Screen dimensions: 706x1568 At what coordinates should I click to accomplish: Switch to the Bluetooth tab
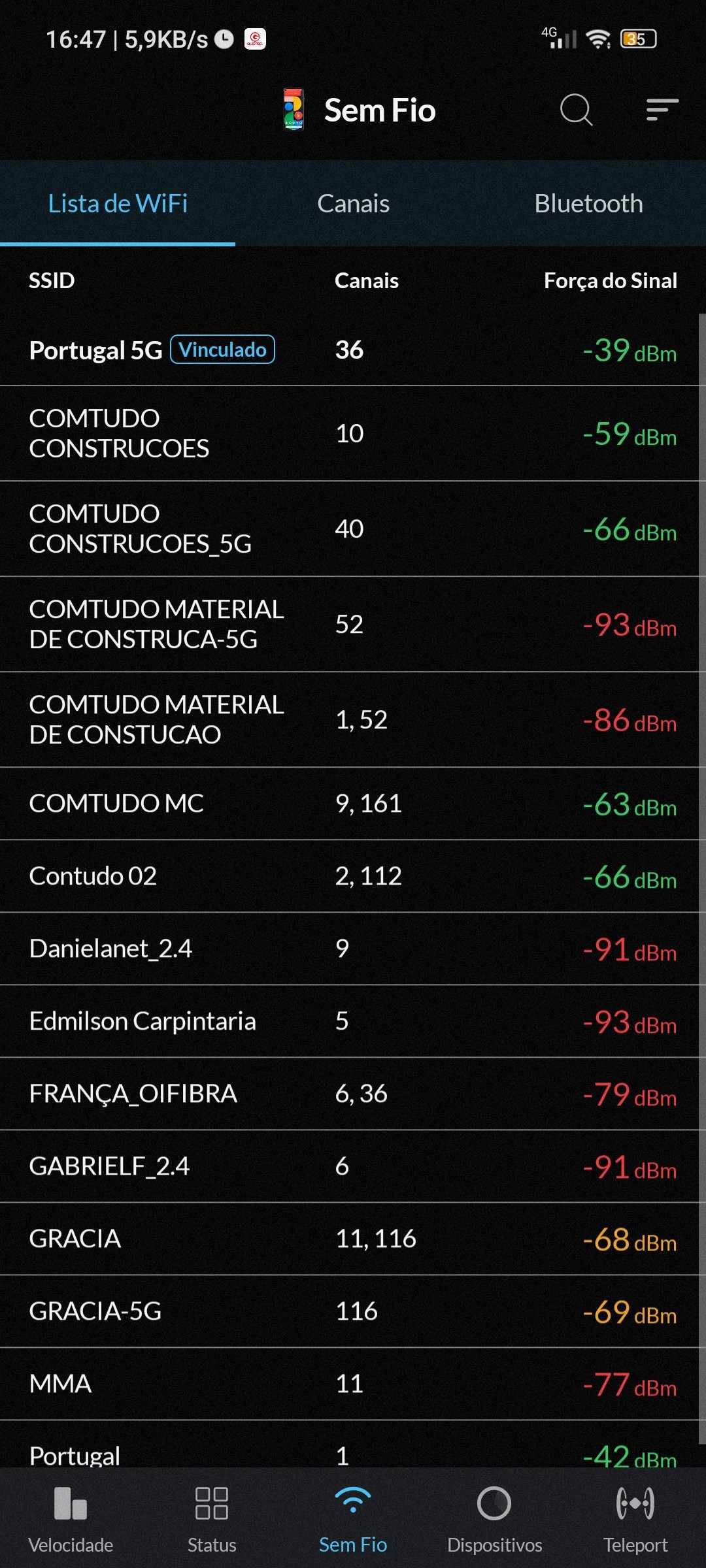[x=588, y=204]
